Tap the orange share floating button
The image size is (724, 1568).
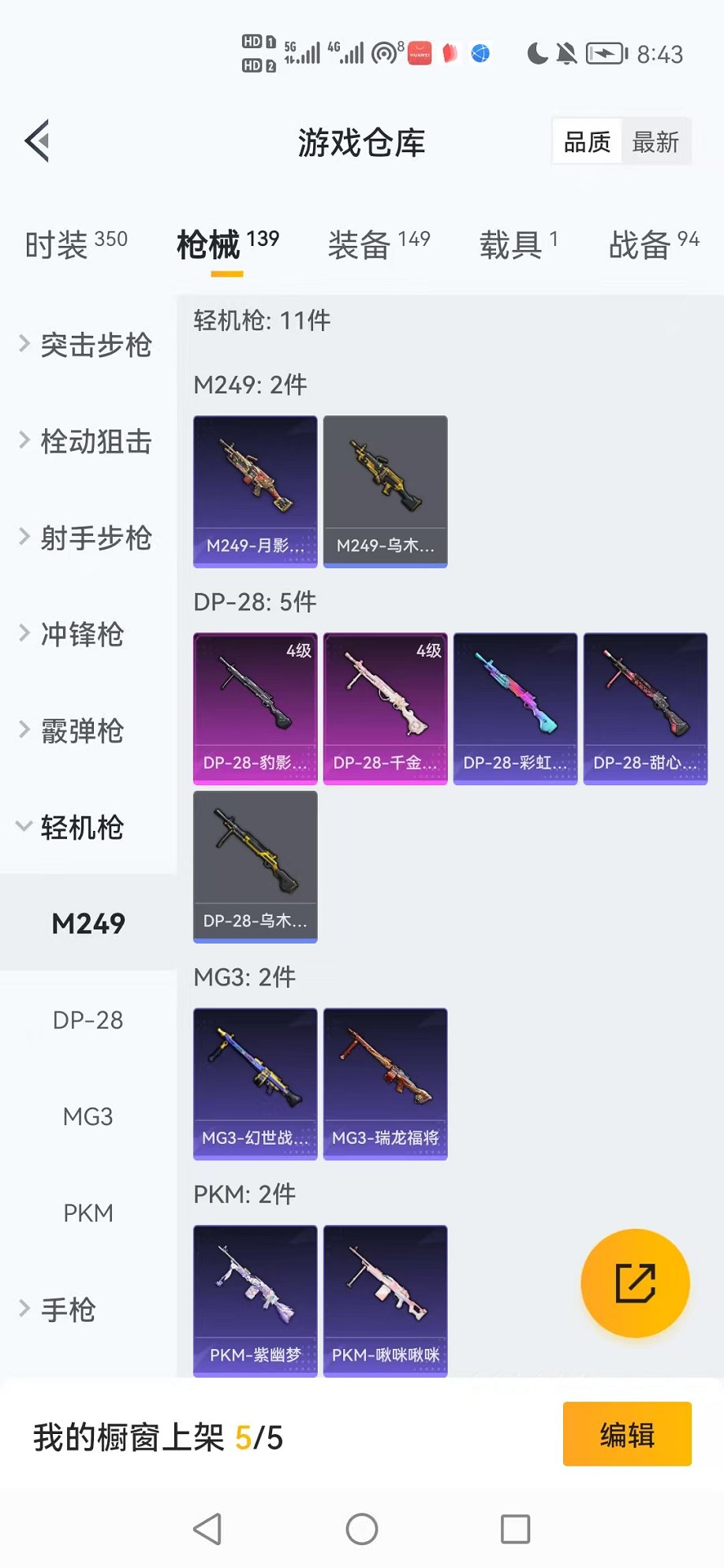point(635,1283)
